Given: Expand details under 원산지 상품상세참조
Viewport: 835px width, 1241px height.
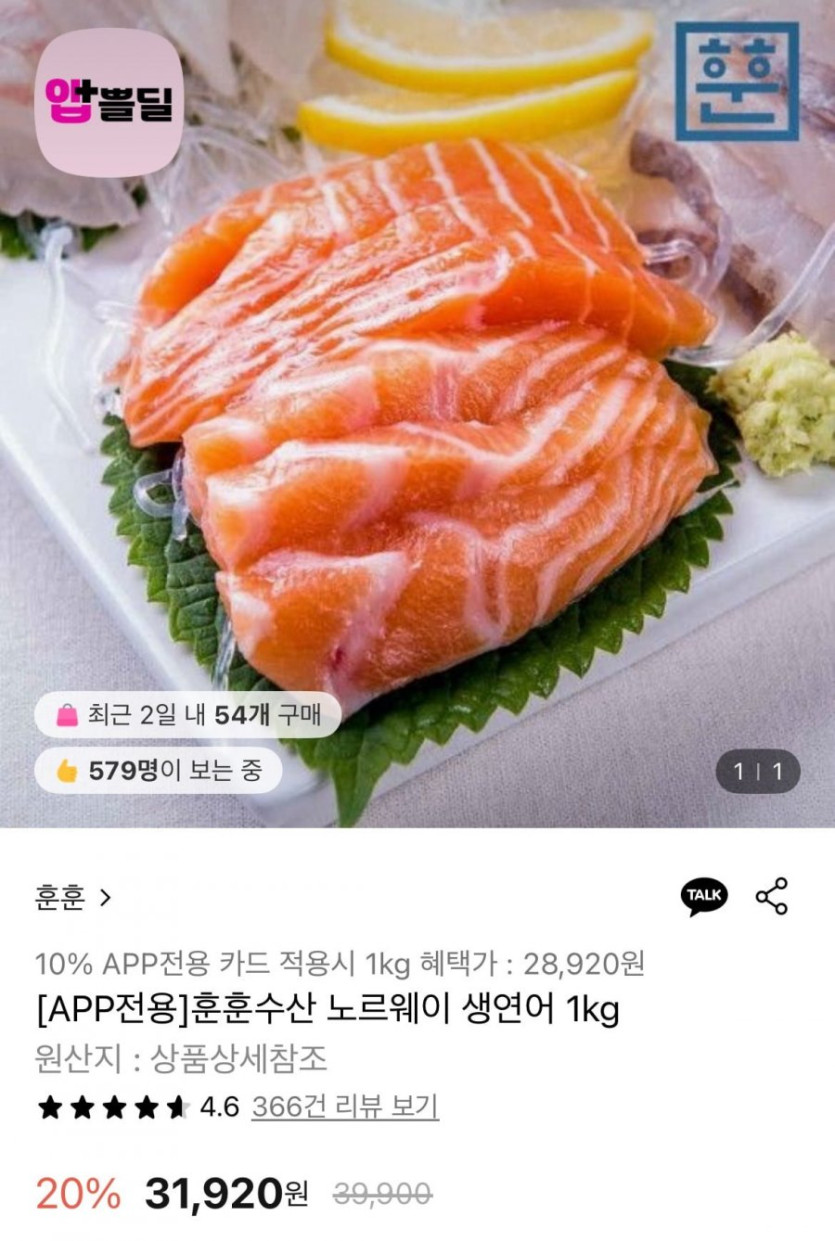Looking at the screenshot, I should click(x=148, y=1058).
